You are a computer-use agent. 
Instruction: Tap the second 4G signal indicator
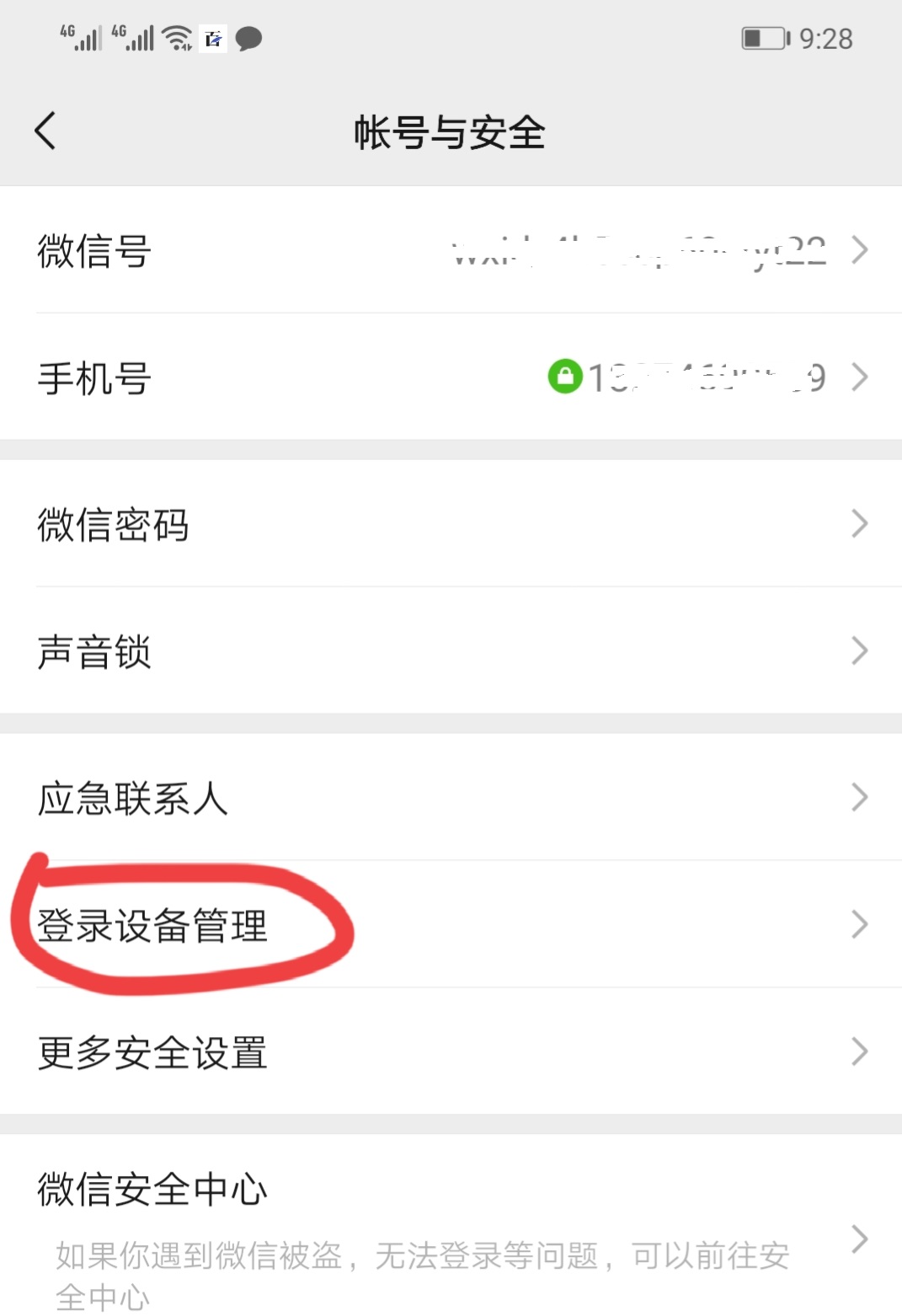tap(133, 38)
